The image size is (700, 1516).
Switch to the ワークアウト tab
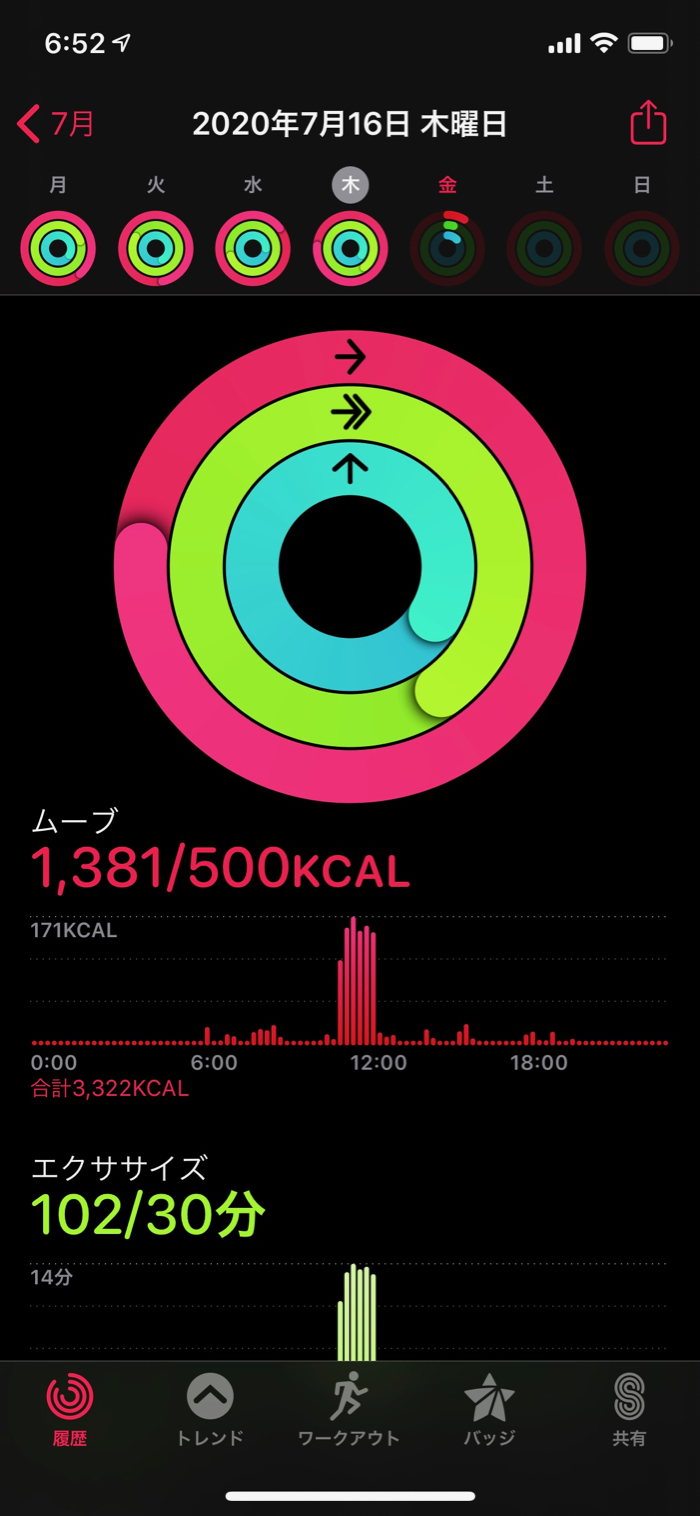[x=349, y=1410]
